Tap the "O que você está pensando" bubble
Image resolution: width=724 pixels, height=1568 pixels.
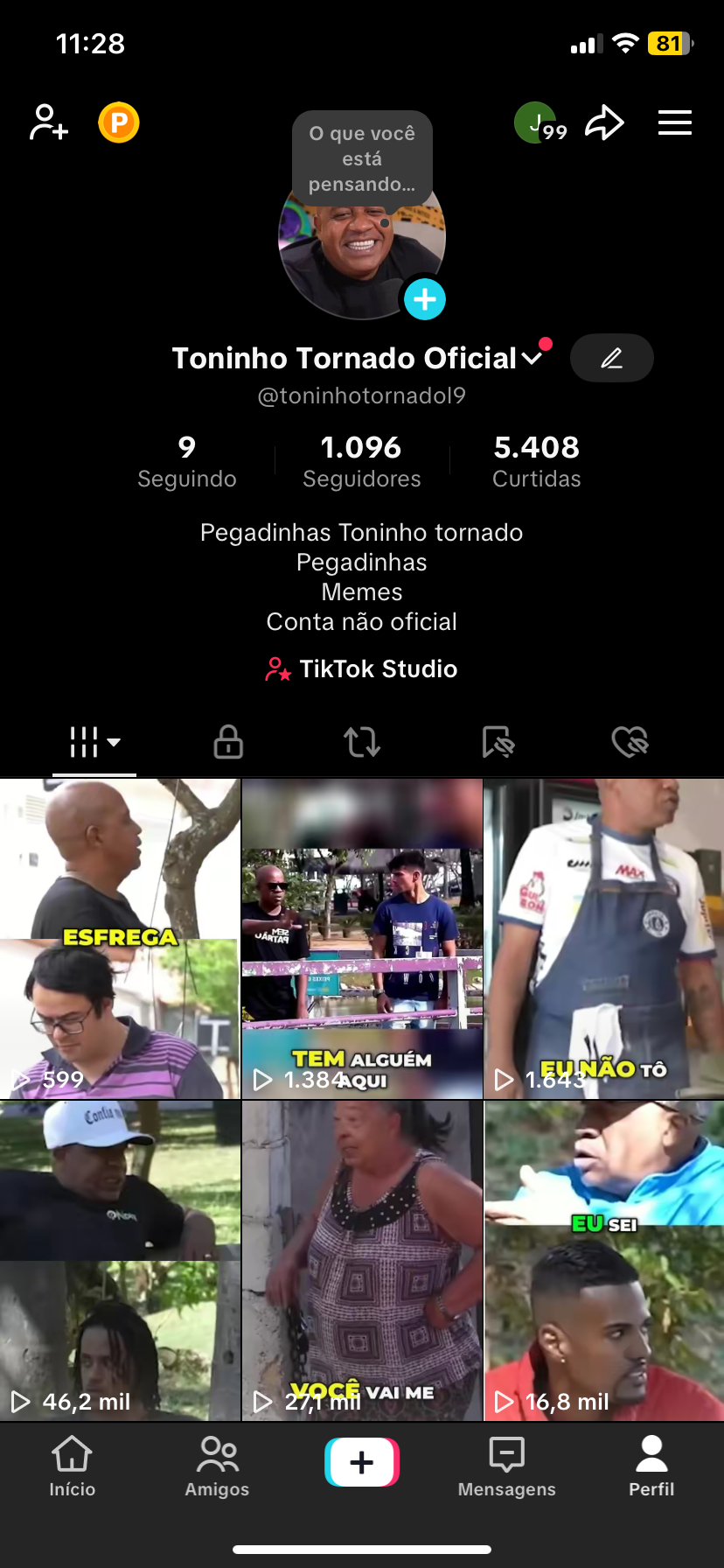coord(362,158)
